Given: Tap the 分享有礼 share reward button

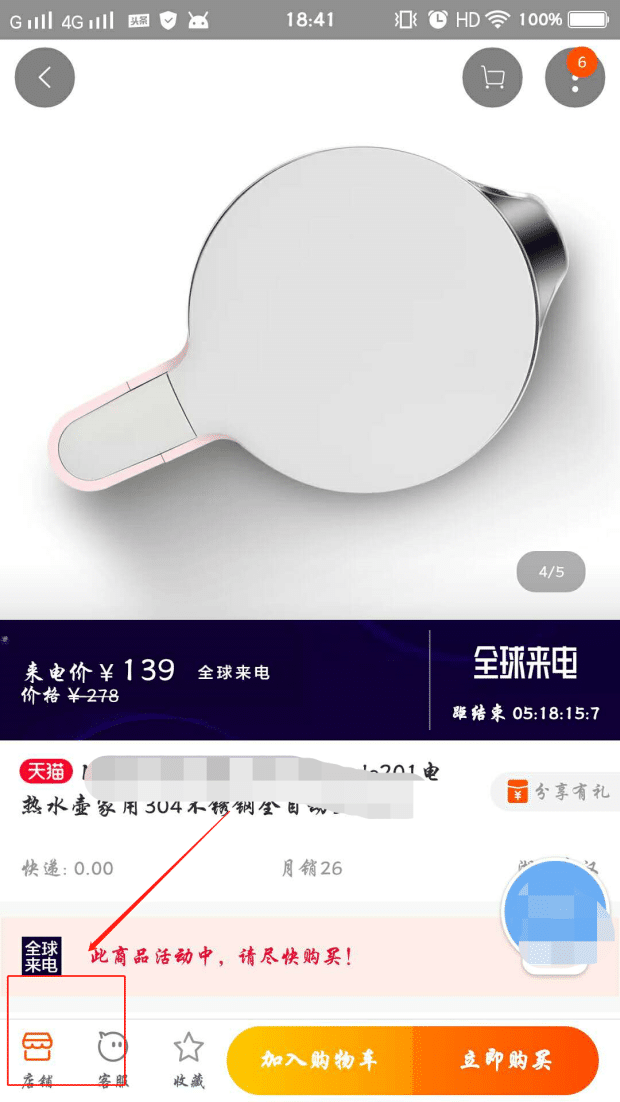Looking at the screenshot, I should [x=556, y=792].
